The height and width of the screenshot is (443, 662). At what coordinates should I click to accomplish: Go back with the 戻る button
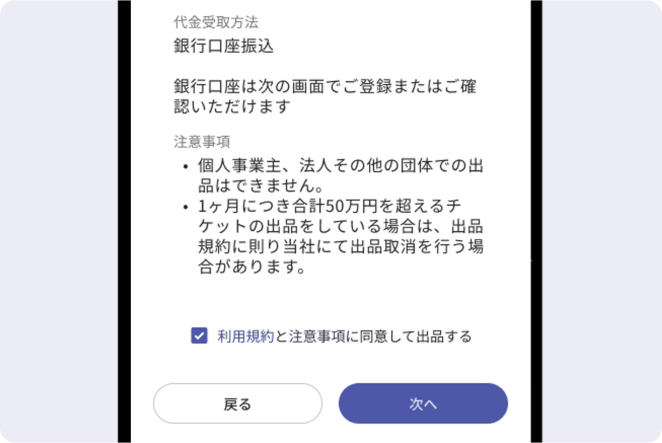point(238,404)
